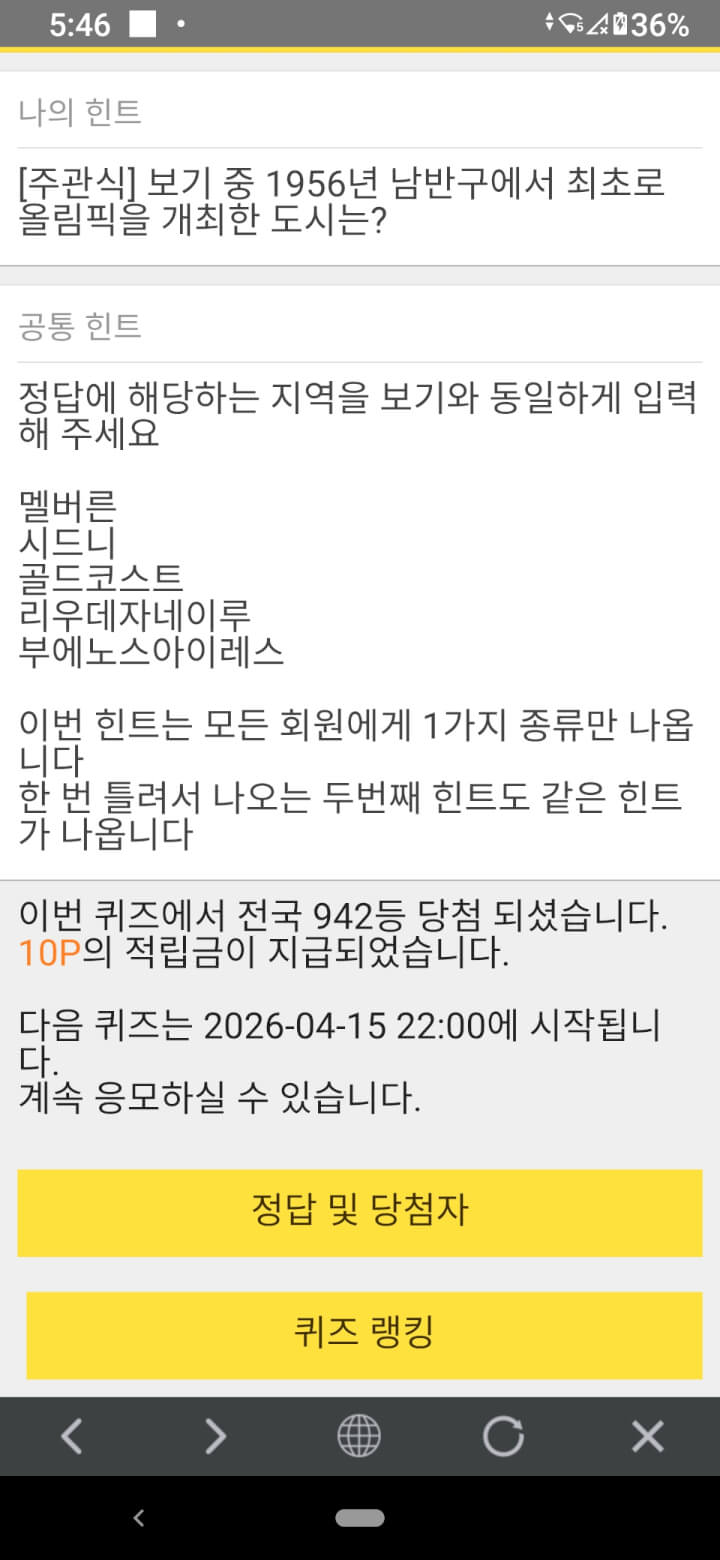Go back to previous web page
This screenshot has width=720, height=1560.
point(71,1437)
